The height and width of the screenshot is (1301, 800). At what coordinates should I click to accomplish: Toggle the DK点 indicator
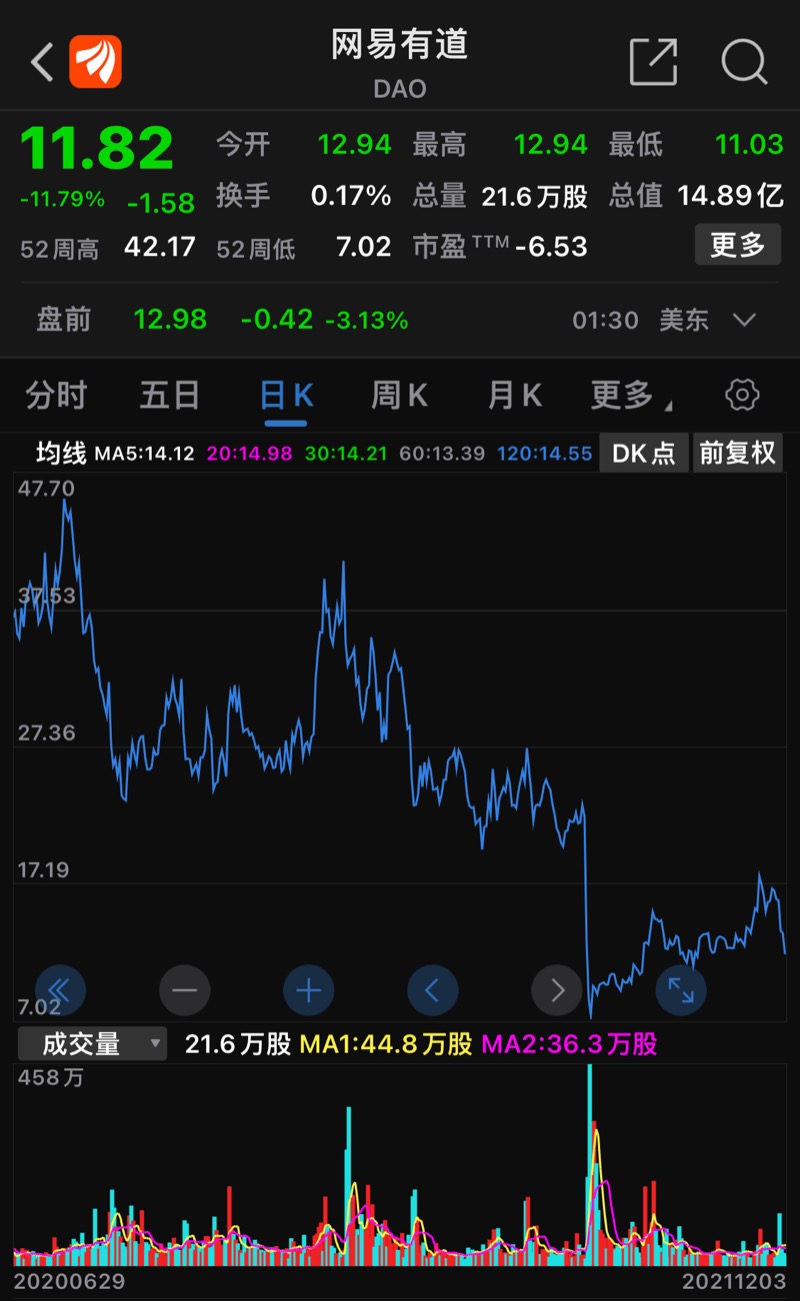pyautogui.click(x=643, y=453)
